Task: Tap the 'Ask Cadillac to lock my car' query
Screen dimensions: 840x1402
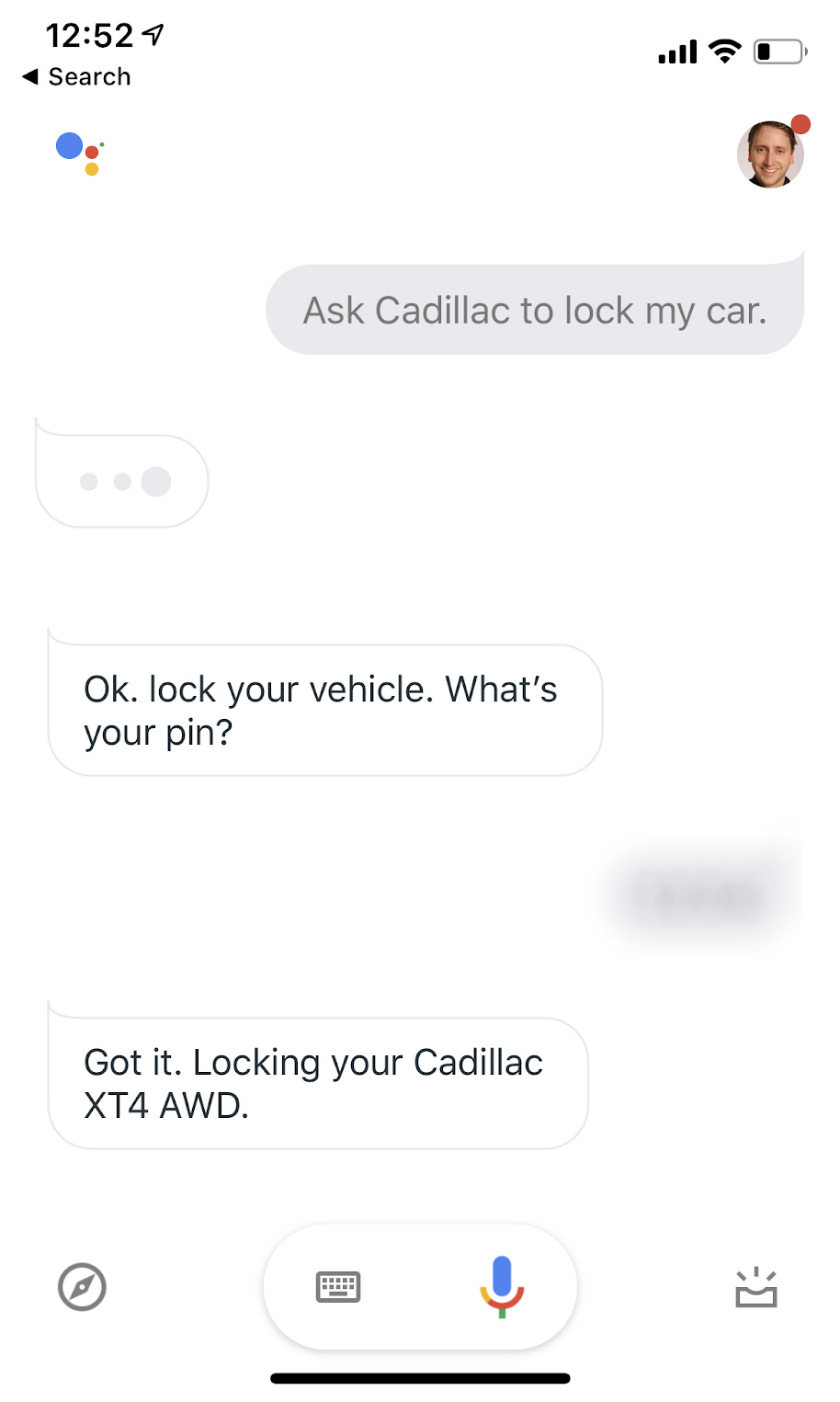Action: pyautogui.click(x=535, y=310)
